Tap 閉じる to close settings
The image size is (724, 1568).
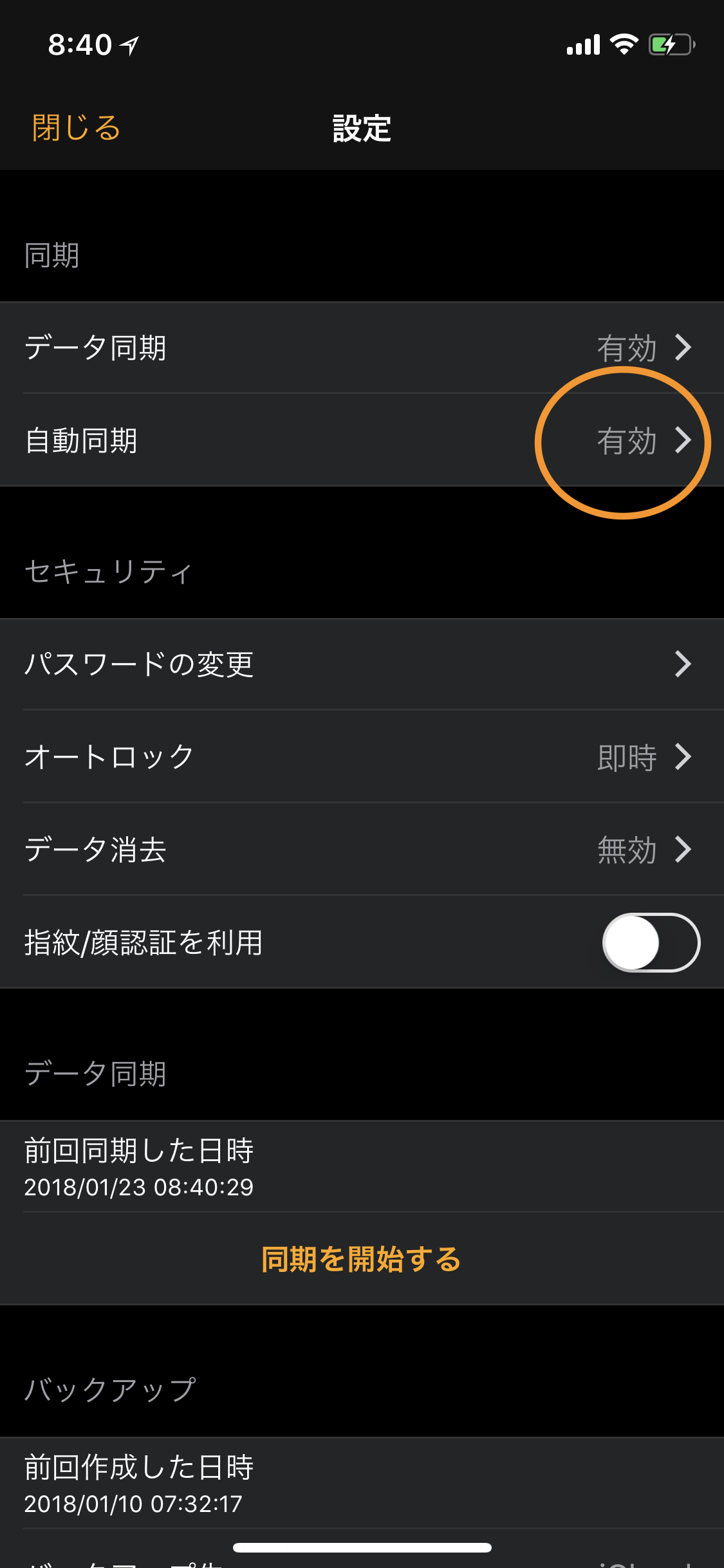[x=76, y=127]
